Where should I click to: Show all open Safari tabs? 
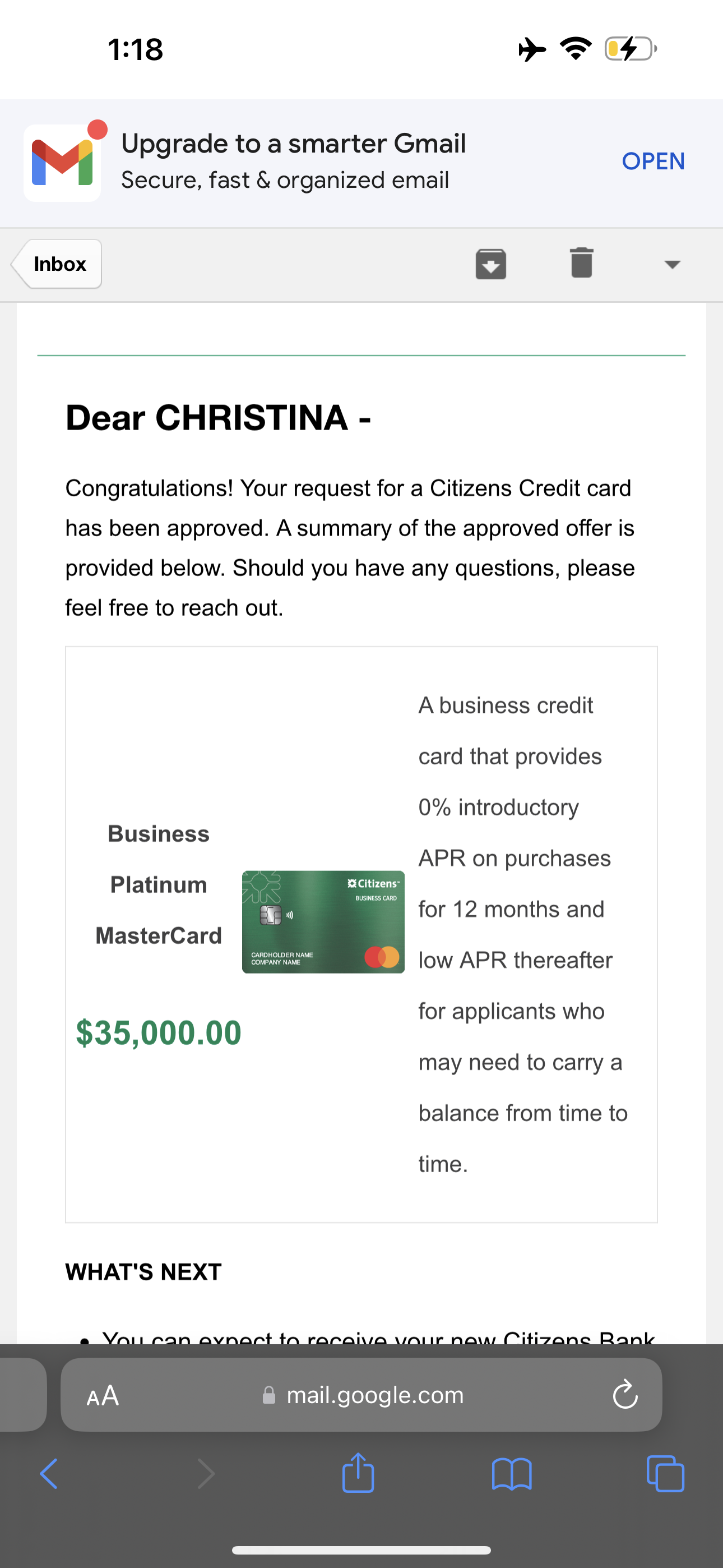[x=665, y=1474]
